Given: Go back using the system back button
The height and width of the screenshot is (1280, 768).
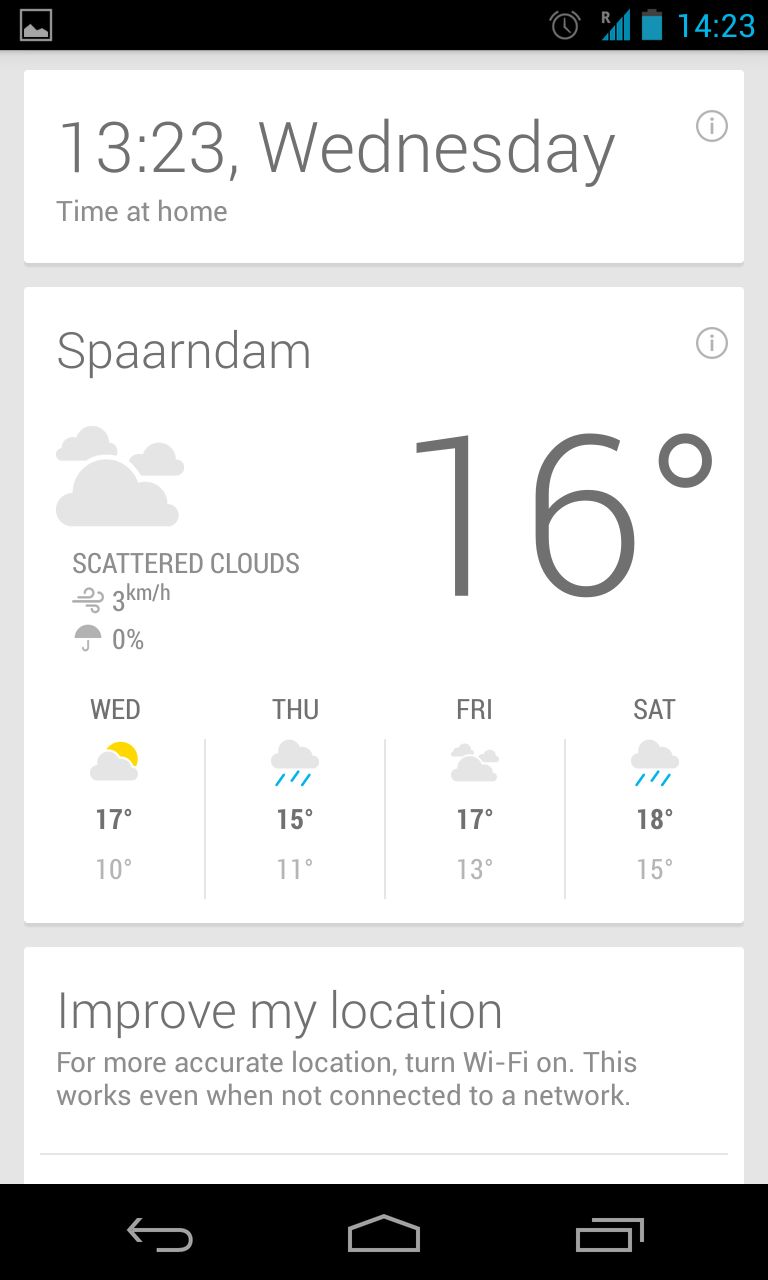Looking at the screenshot, I should [x=160, y=1235].
